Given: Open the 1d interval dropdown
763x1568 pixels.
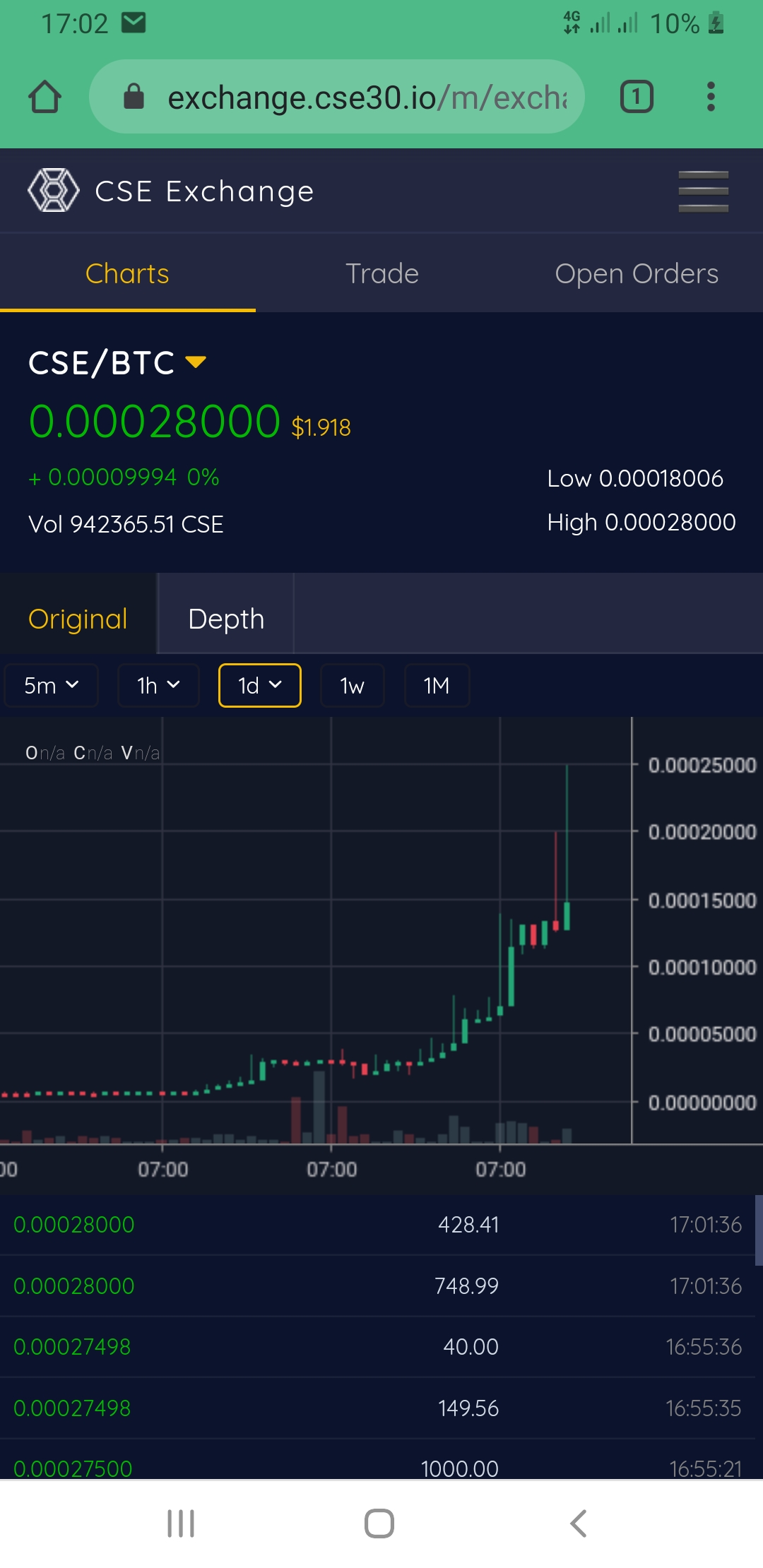Looking at the screenshot, I should tap(259, 685).
